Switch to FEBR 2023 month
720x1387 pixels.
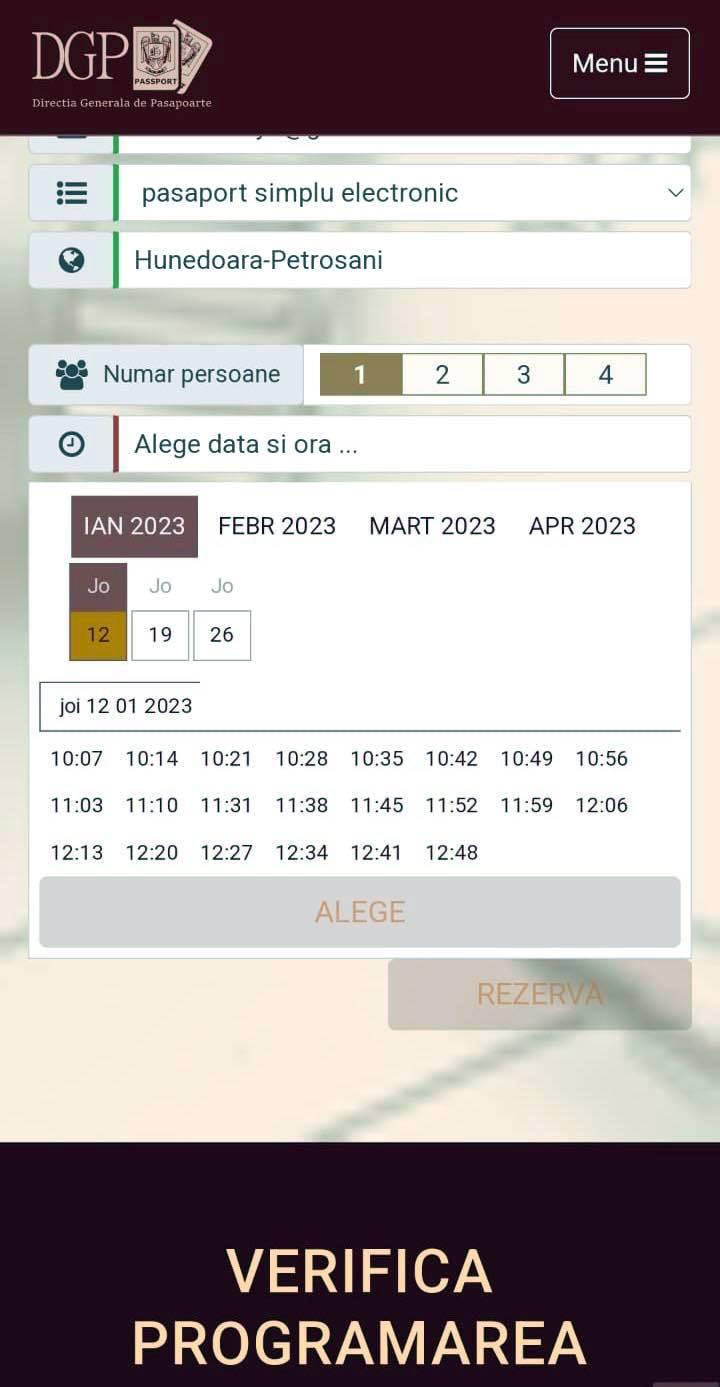[277, 526]
